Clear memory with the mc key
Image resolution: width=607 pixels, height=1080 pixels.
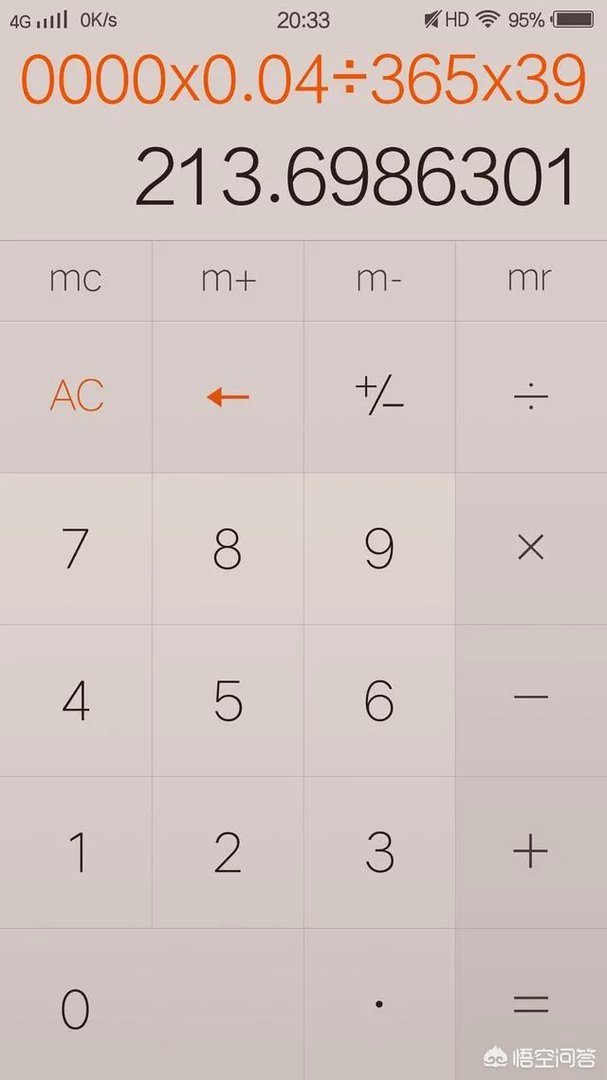[x=76, y=280]
